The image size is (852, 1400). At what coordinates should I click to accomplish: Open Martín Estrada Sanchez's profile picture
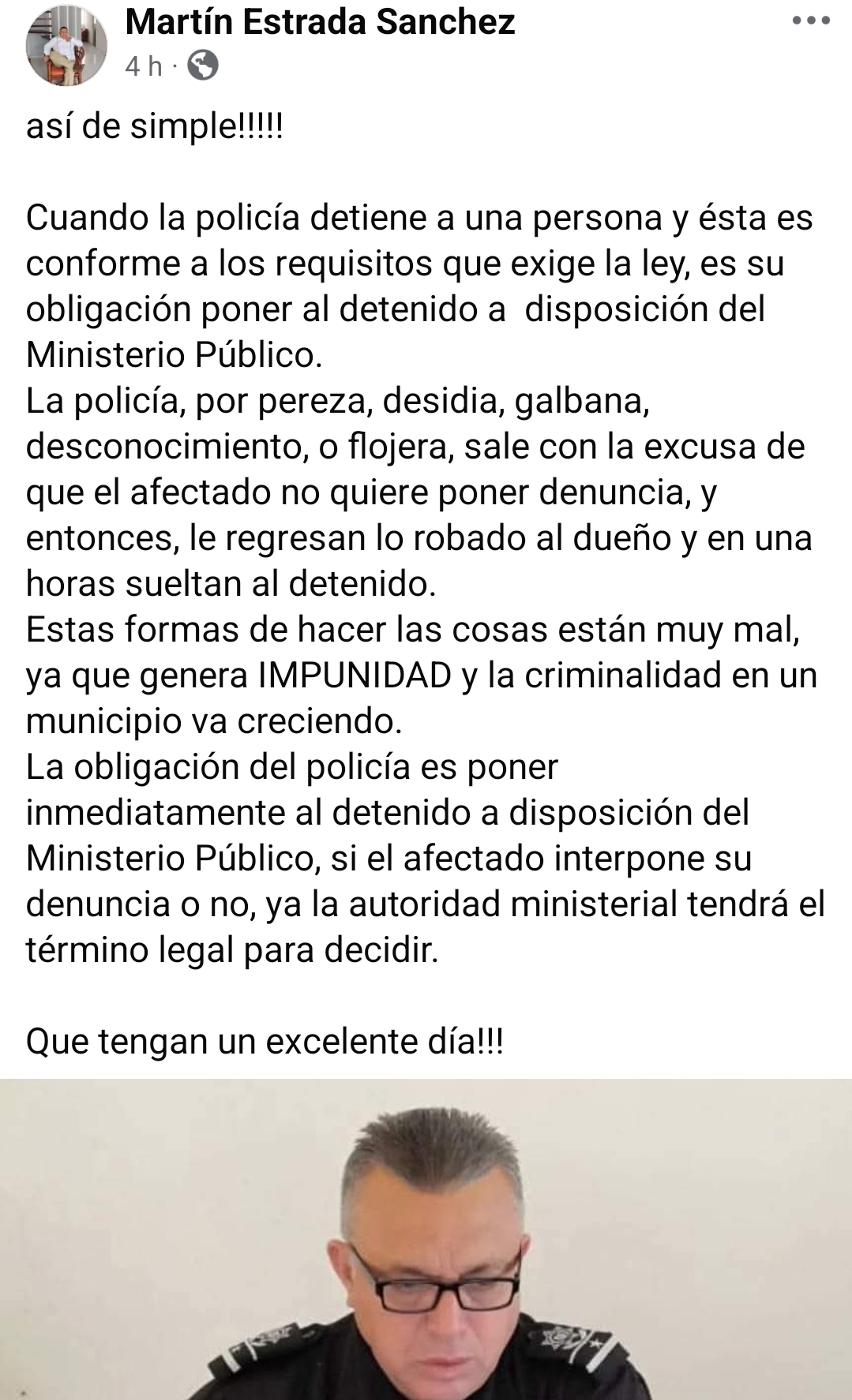click(66, 45)
